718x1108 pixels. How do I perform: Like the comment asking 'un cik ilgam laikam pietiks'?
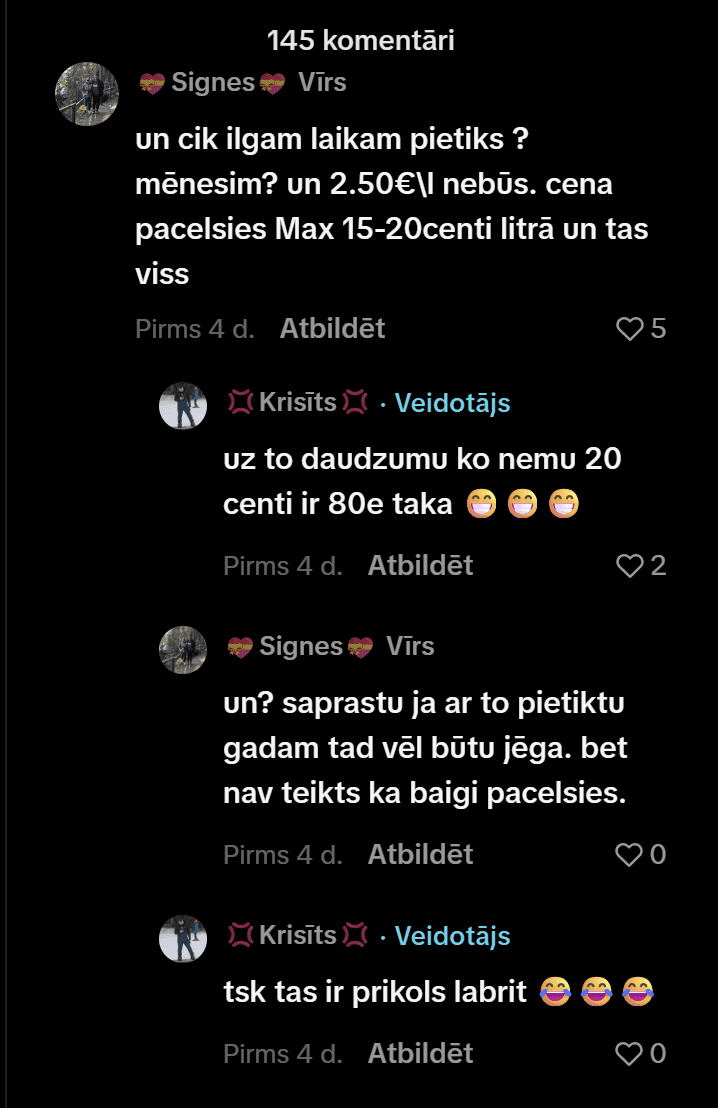coord(629,329)
